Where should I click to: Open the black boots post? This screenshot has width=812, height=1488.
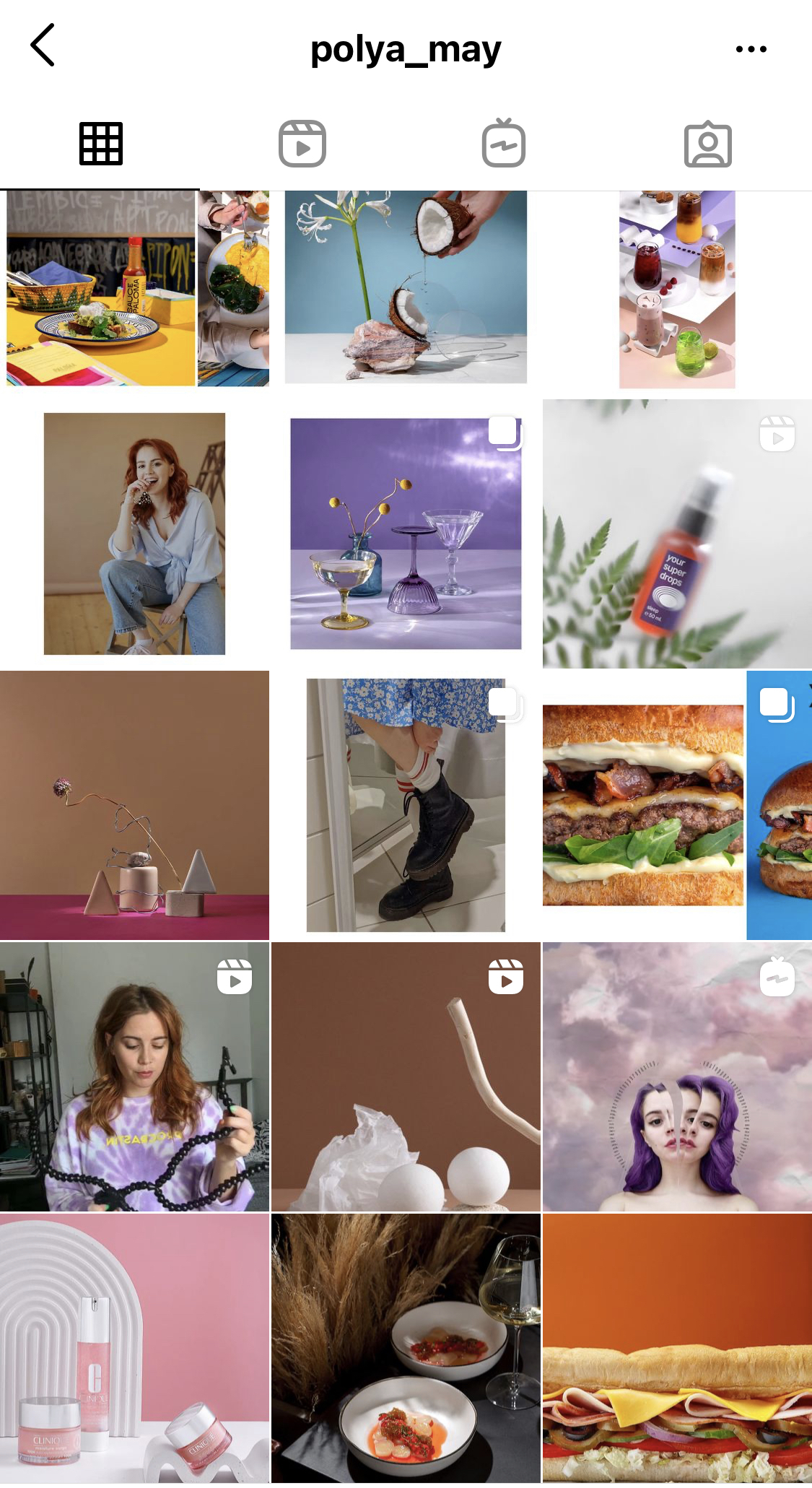(x=406, y=805)
